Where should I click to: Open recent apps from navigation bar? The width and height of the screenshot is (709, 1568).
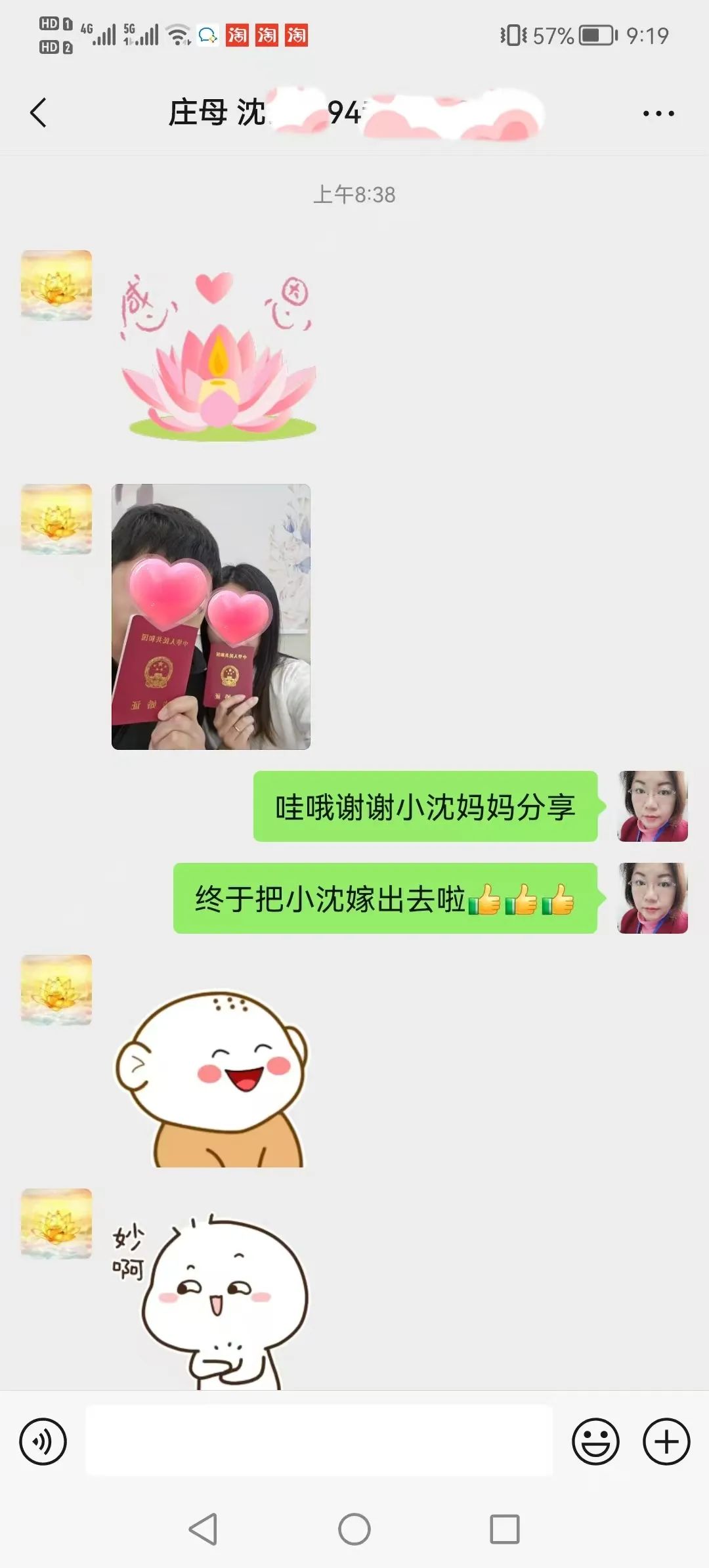pos(505,1529)
